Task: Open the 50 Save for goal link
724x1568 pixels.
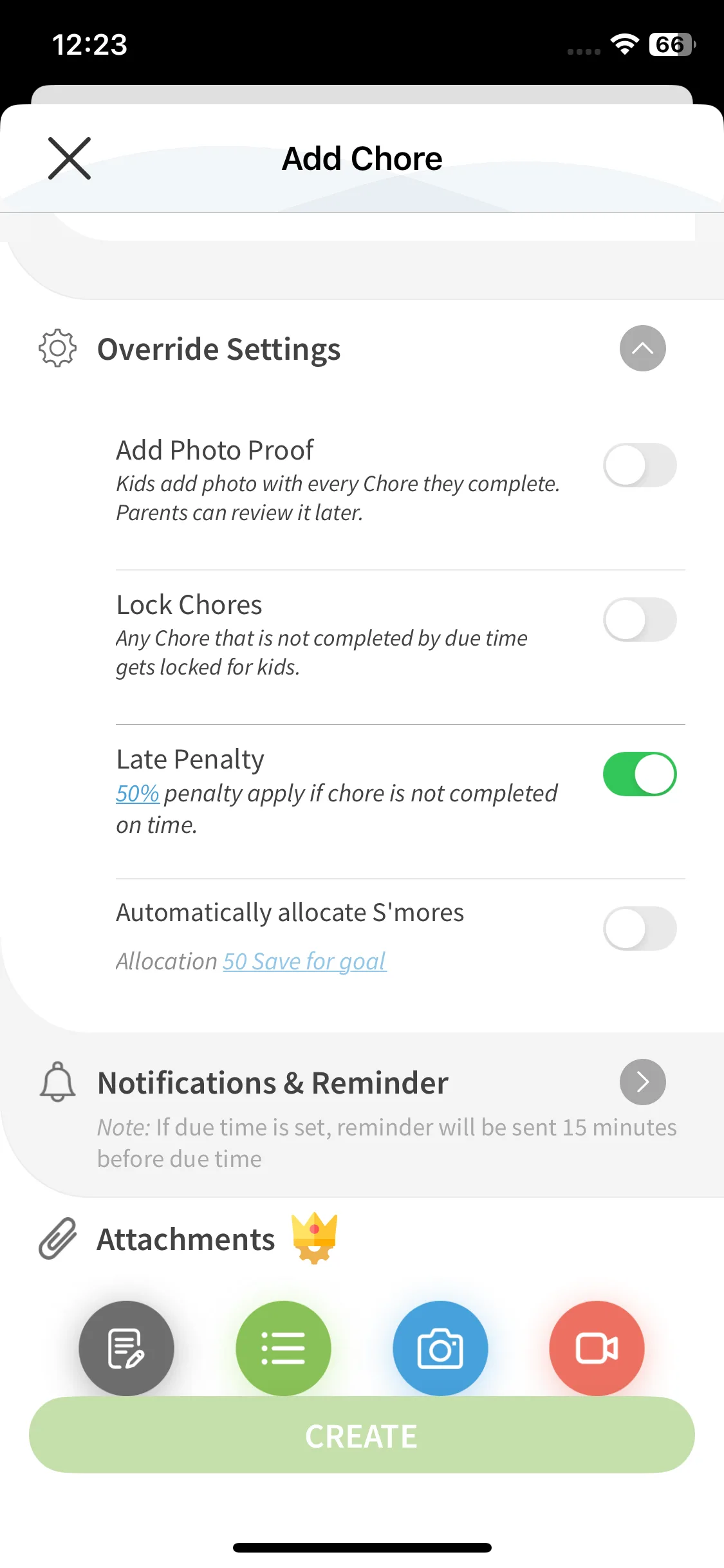Action: click(x=304, y=962)
